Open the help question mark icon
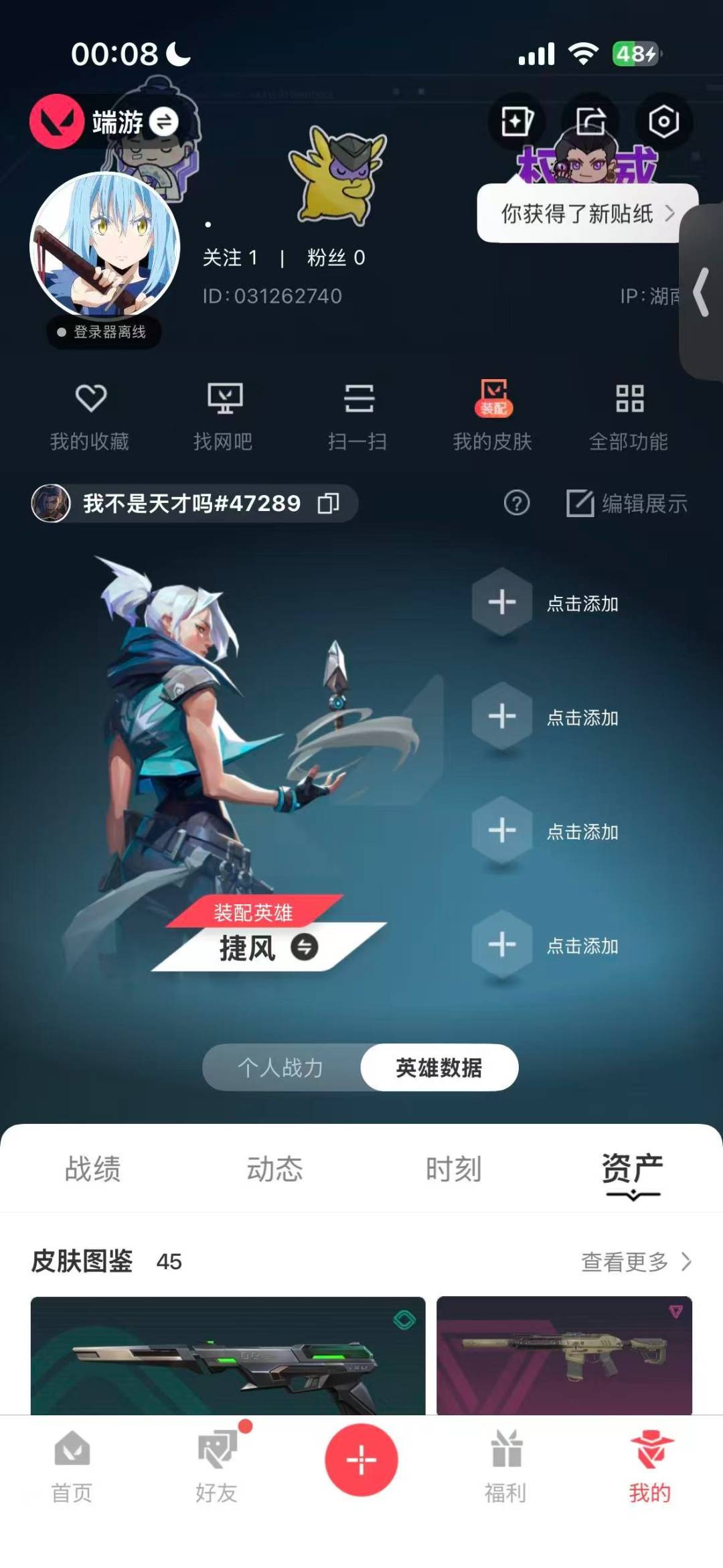723x1568 pixels. (517, 503)
